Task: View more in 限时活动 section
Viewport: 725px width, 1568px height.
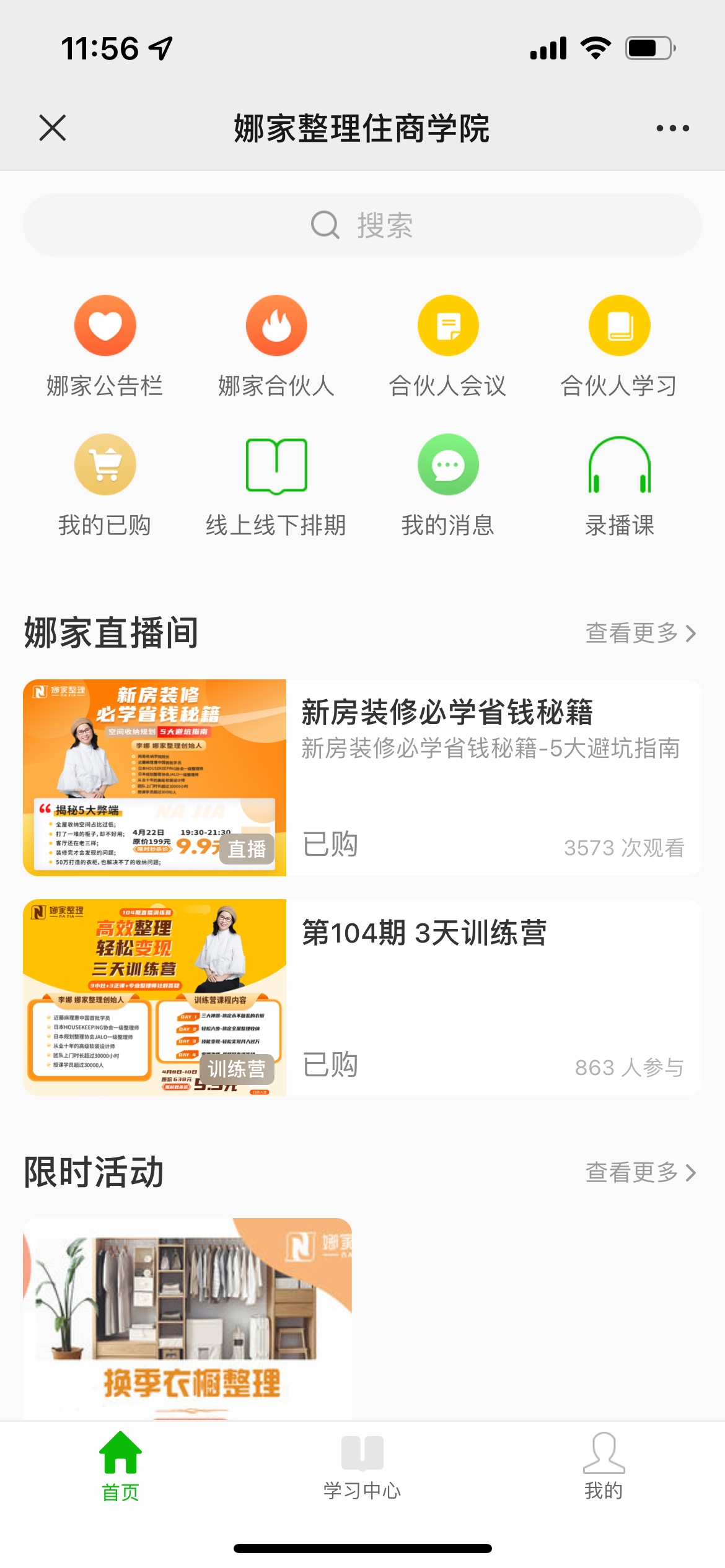Action: 640,1172
